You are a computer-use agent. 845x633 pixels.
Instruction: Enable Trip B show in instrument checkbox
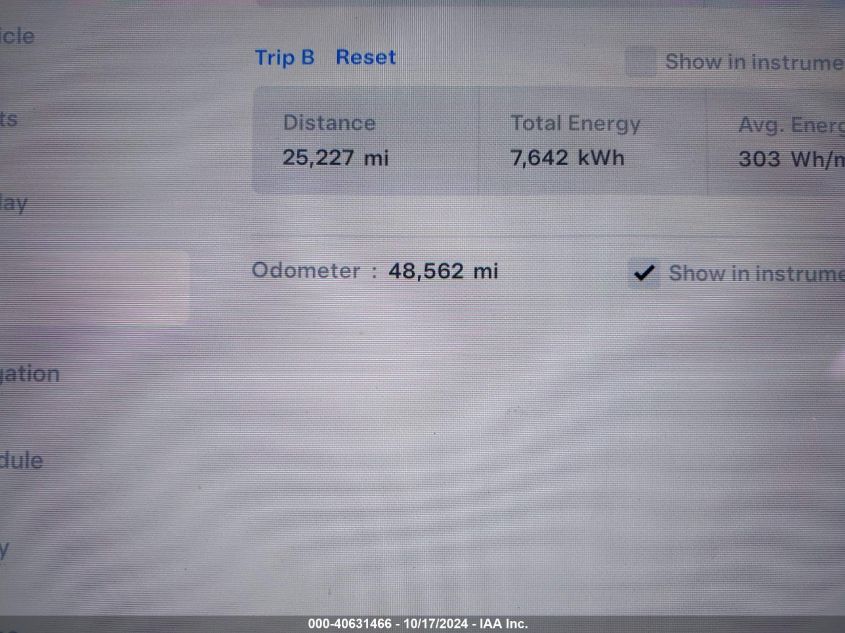[x=640, y=61]
